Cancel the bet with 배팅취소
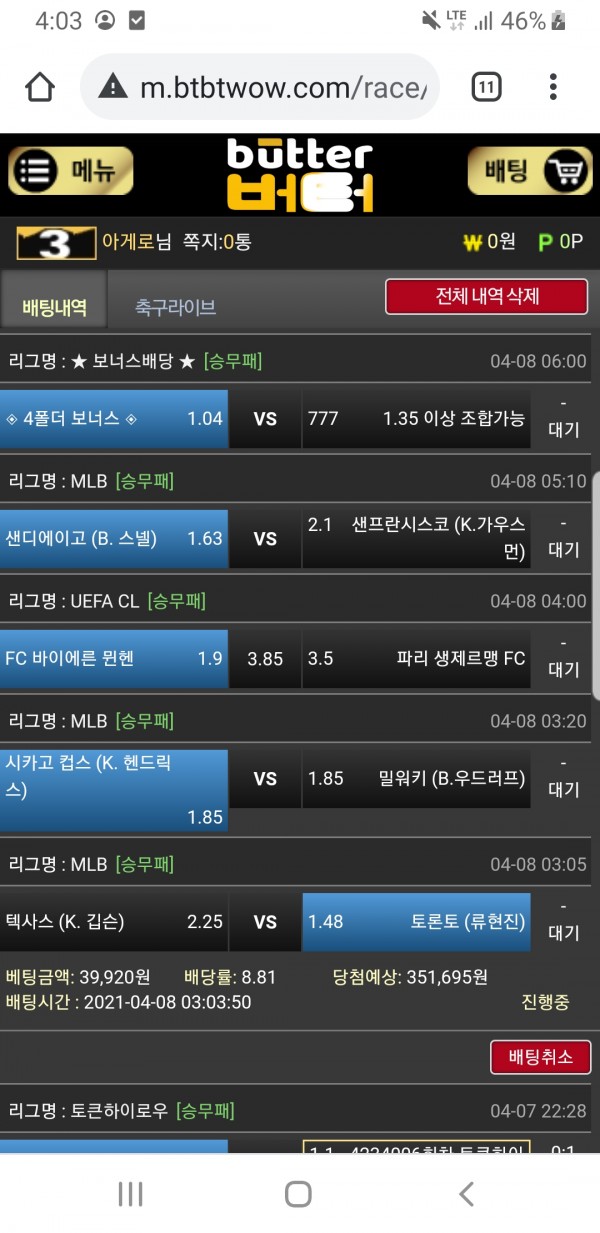Screen dimensions: 600x1233 (540, 1056)
